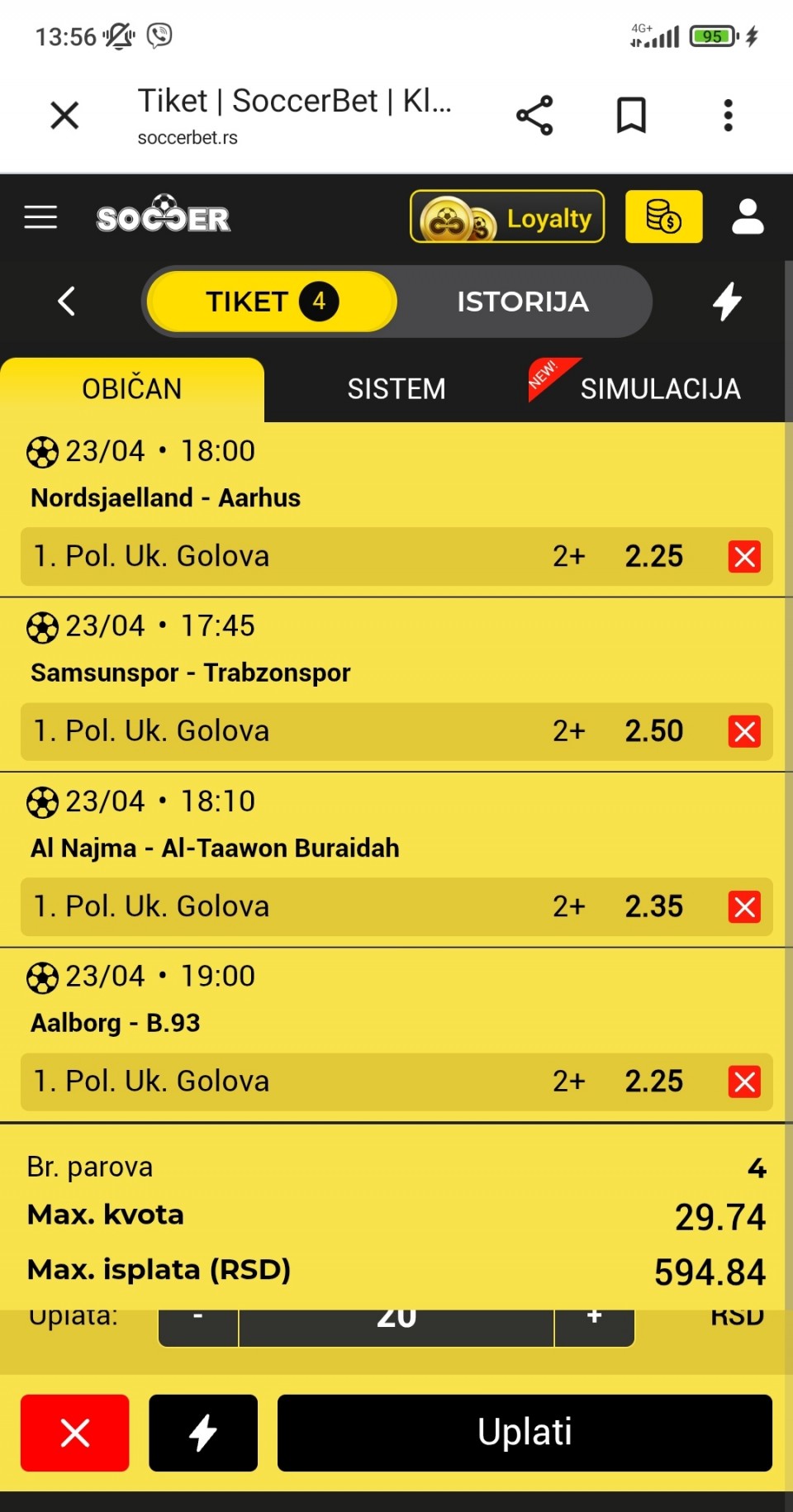Tap the lightning icon beside ISTORIJA
793x1512 pixels.
pyautogui.click(x=727, y=302)
